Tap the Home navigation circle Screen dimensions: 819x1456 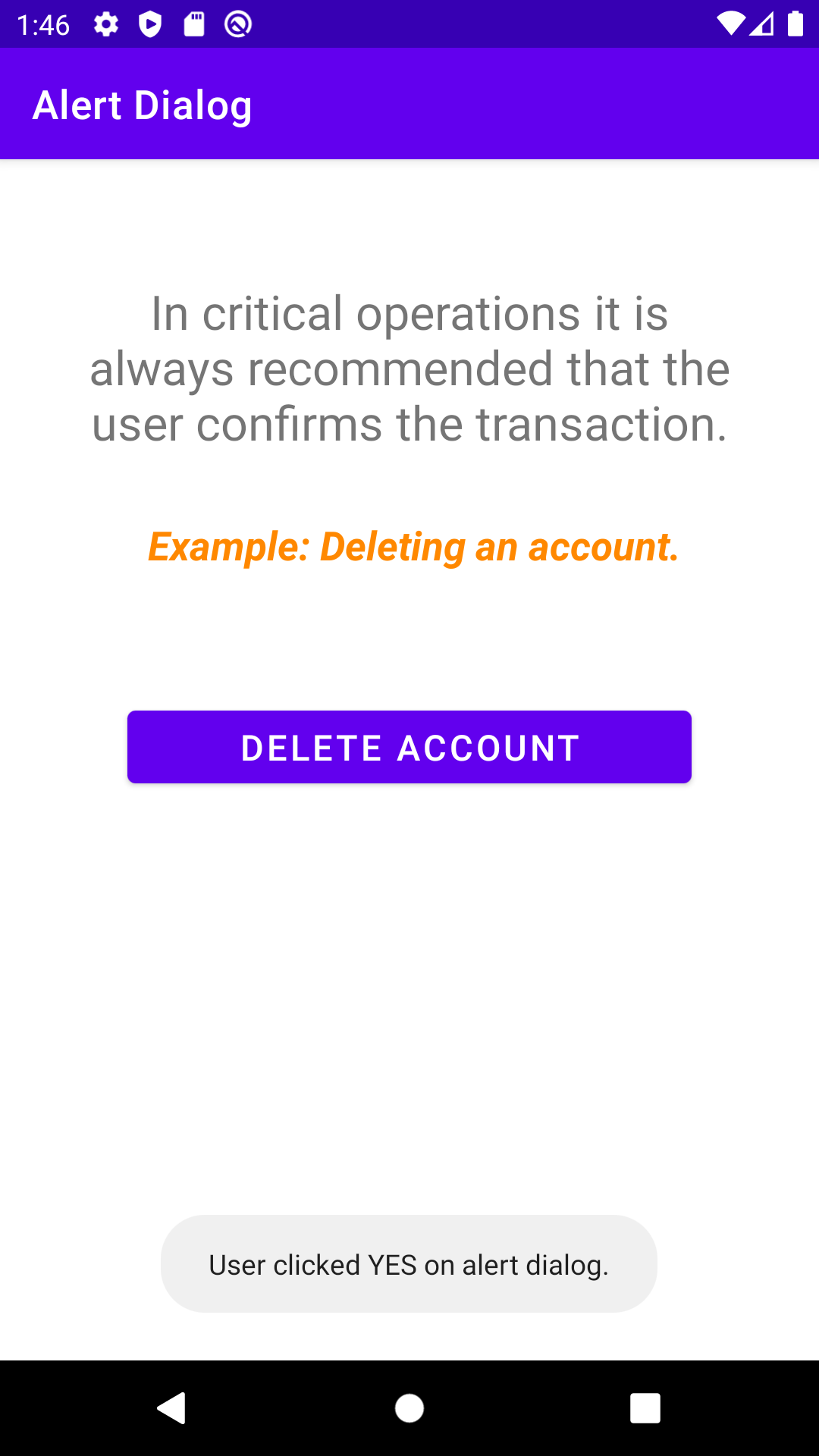point(409,1408)
